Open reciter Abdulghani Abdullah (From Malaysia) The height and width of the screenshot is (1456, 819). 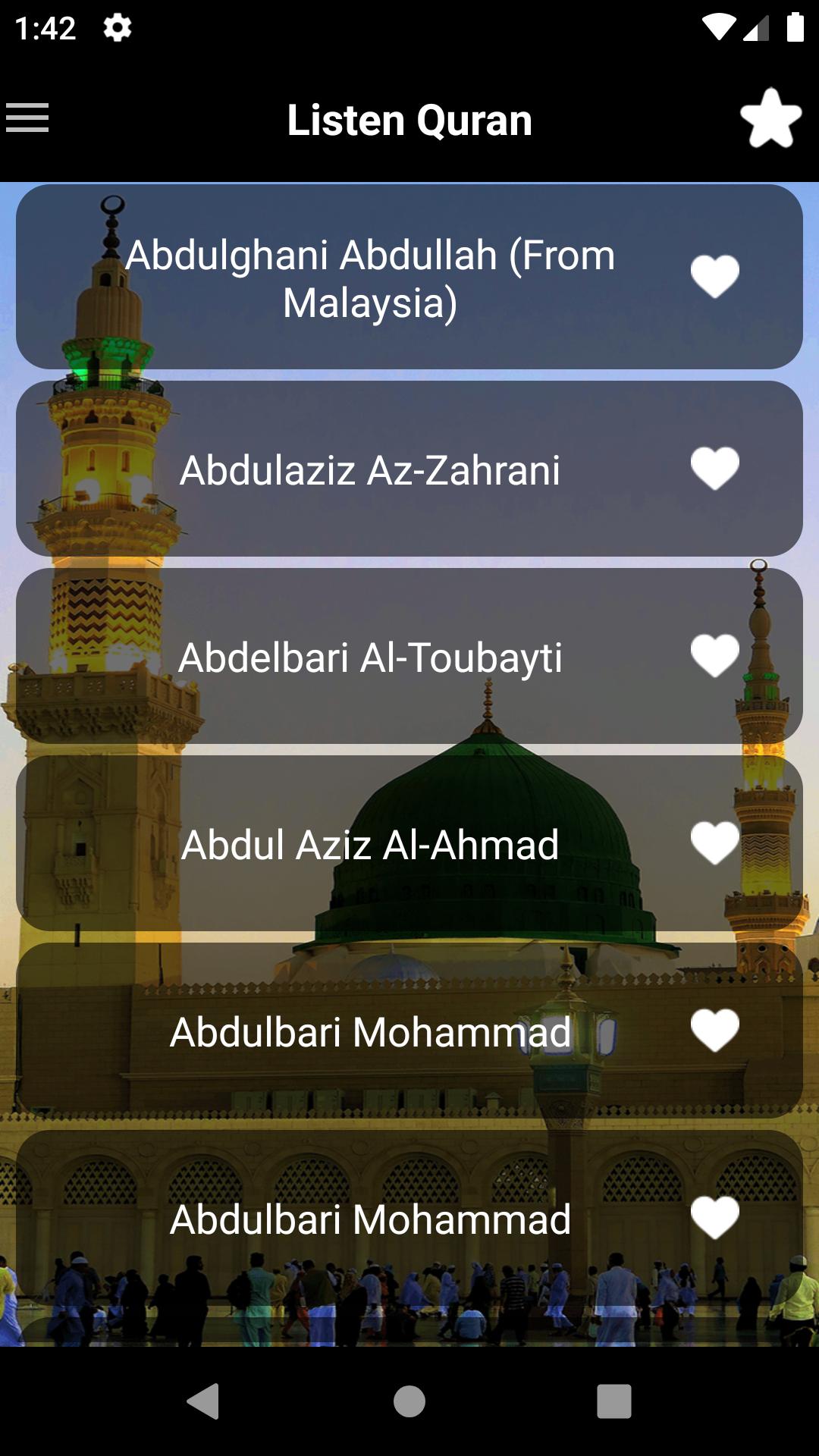pos(370,278)
